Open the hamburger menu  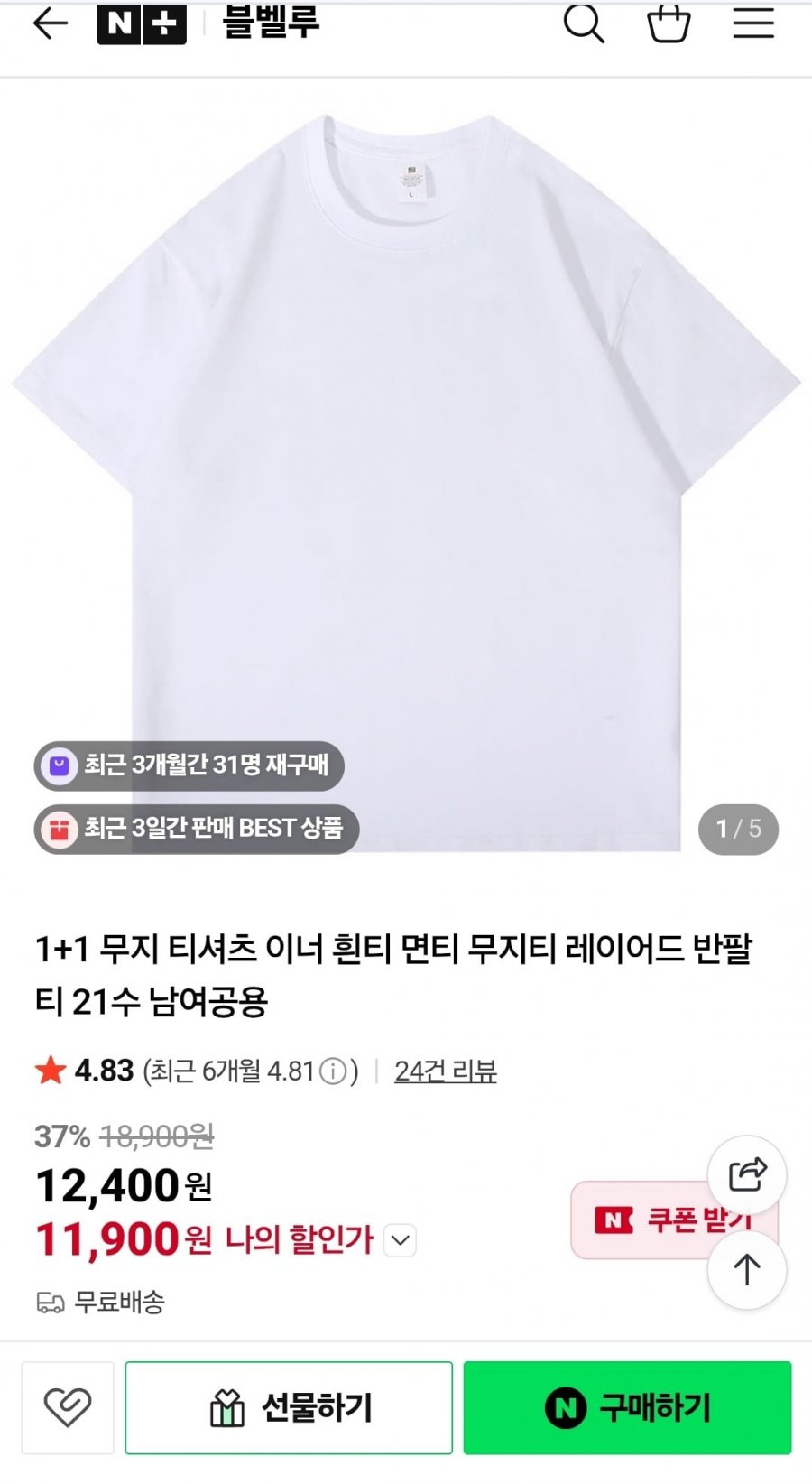tap(752, 23)
